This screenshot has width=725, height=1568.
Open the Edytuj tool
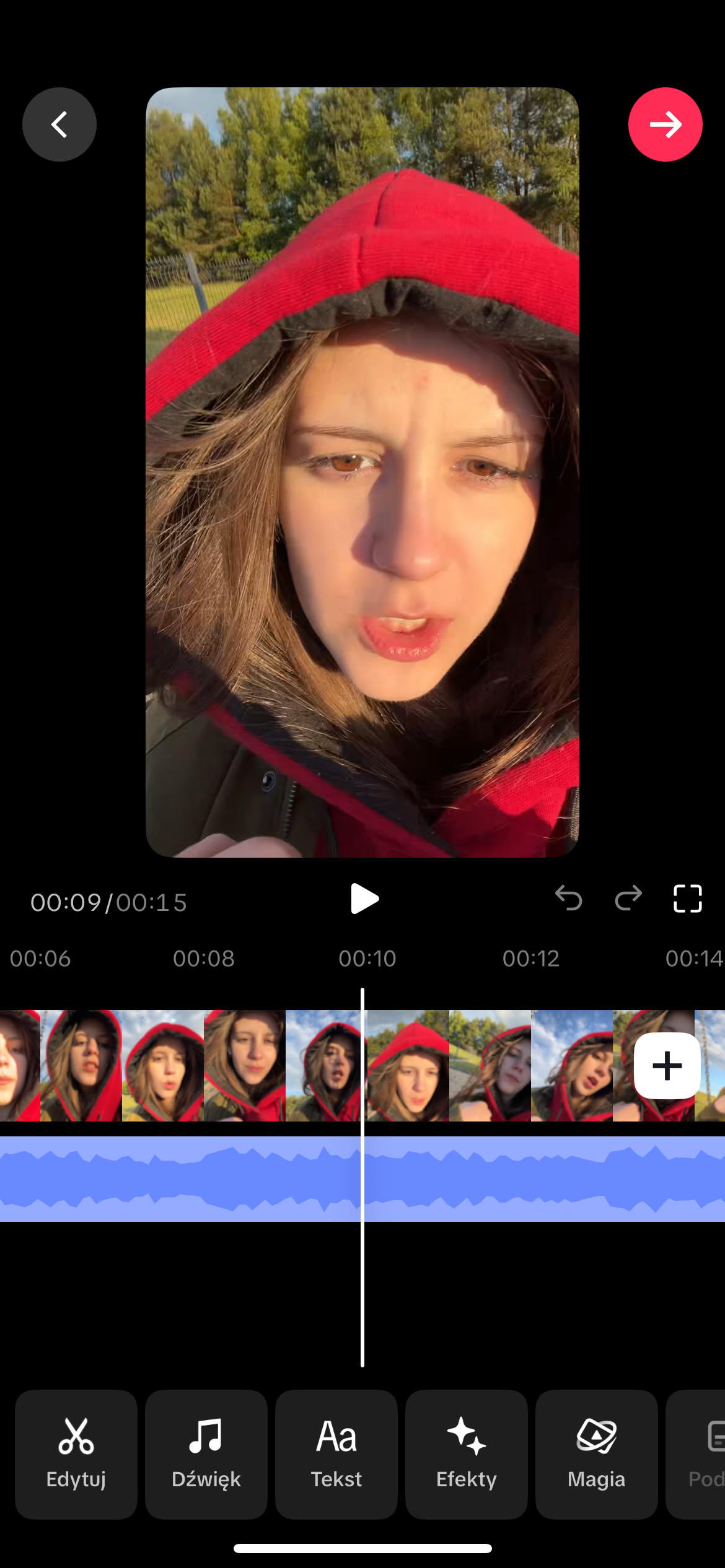(x=76, y=1454)
